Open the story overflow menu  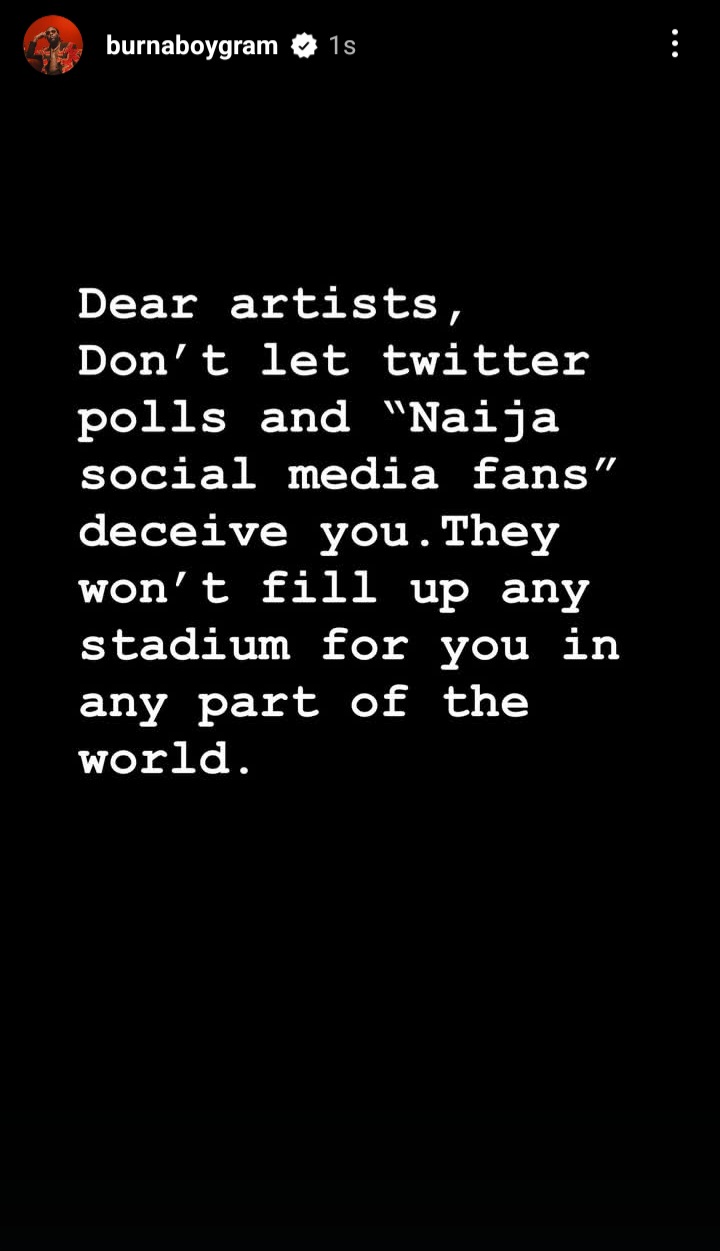[675, 44]
